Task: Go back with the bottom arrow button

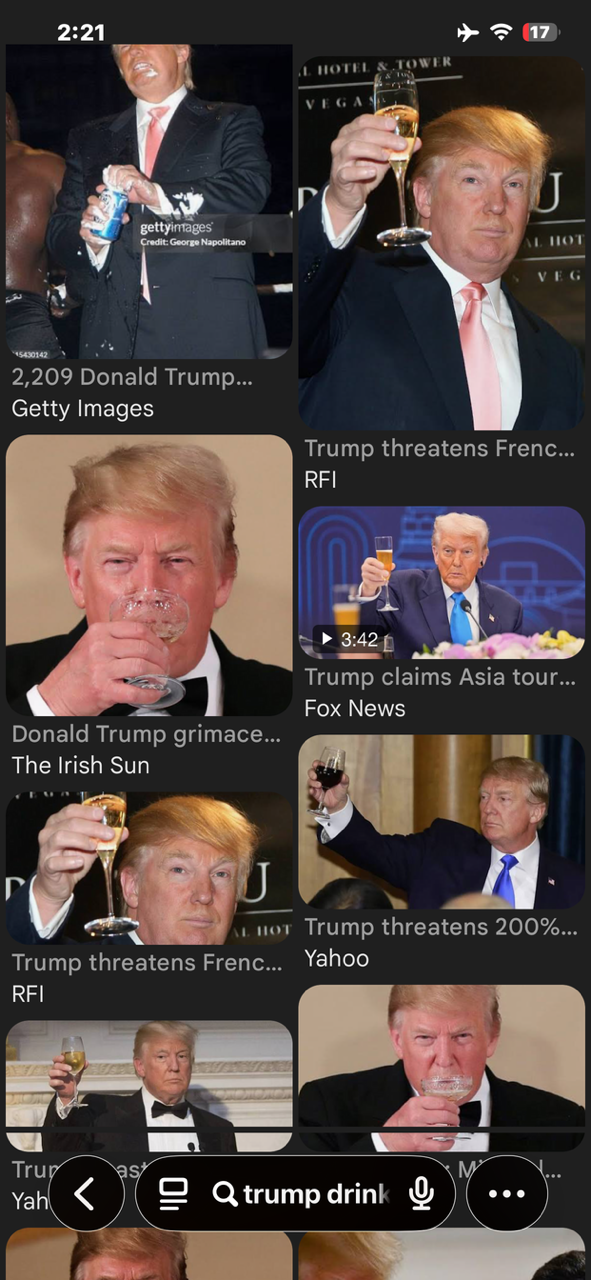Action: pyautogui.click(x=86, y=1193)
